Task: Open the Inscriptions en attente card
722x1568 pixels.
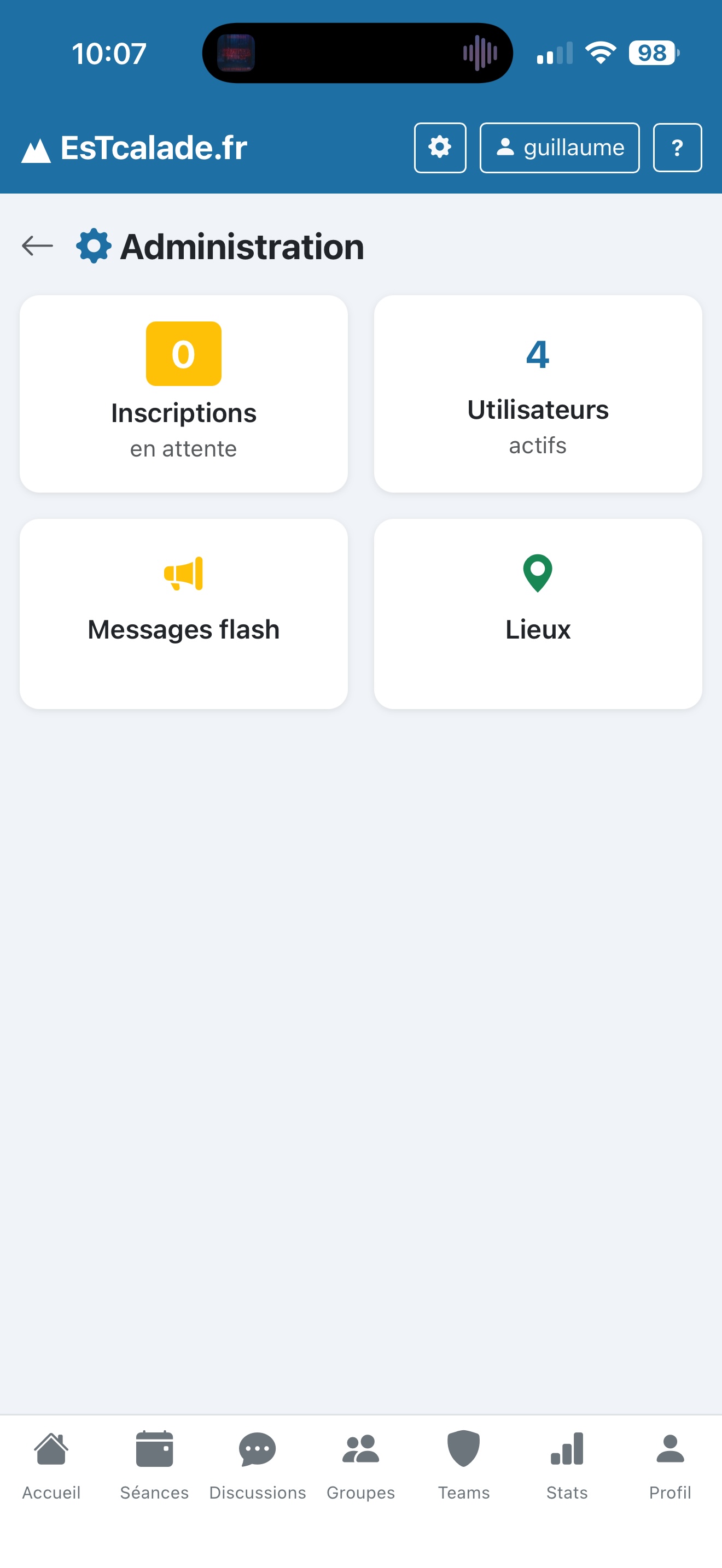Action: pyautogui.click(x=183, y=394)
